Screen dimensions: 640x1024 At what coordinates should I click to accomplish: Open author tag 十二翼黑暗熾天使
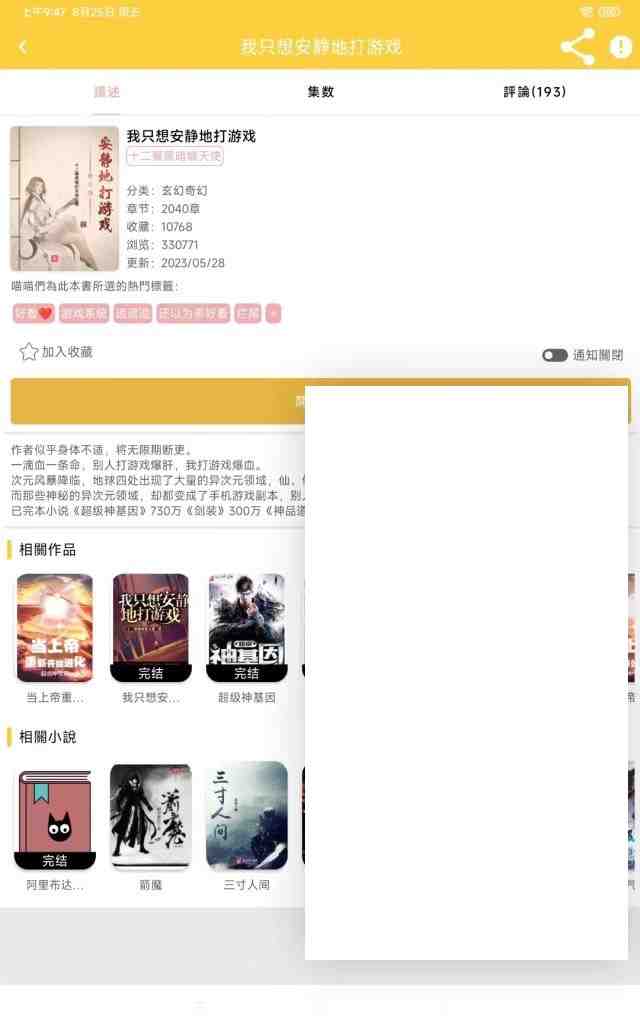175,157
